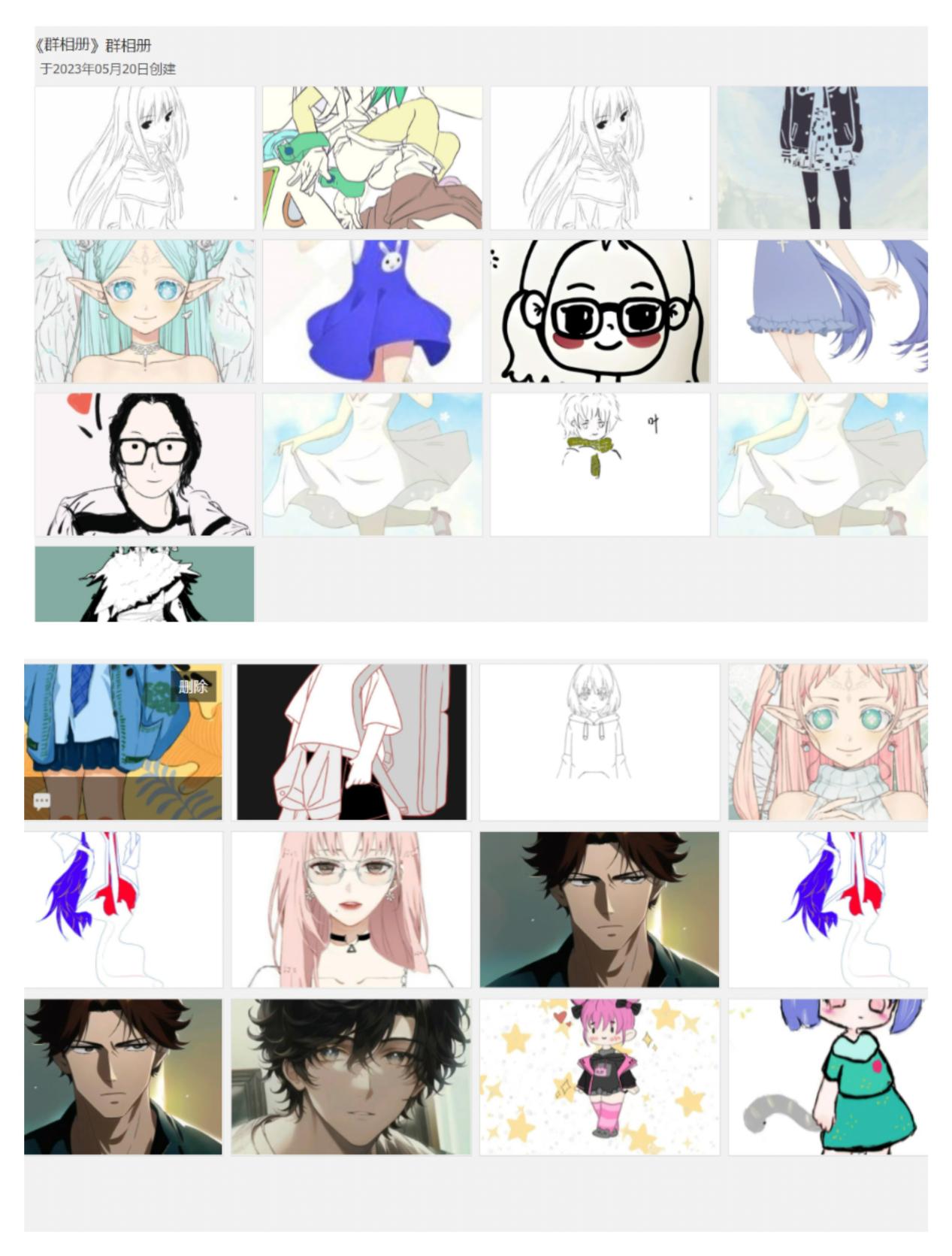Open the black-and-white man with heart drawing
The width and height of the screenshot is (952, 1256).
click(x=144, y=464)
